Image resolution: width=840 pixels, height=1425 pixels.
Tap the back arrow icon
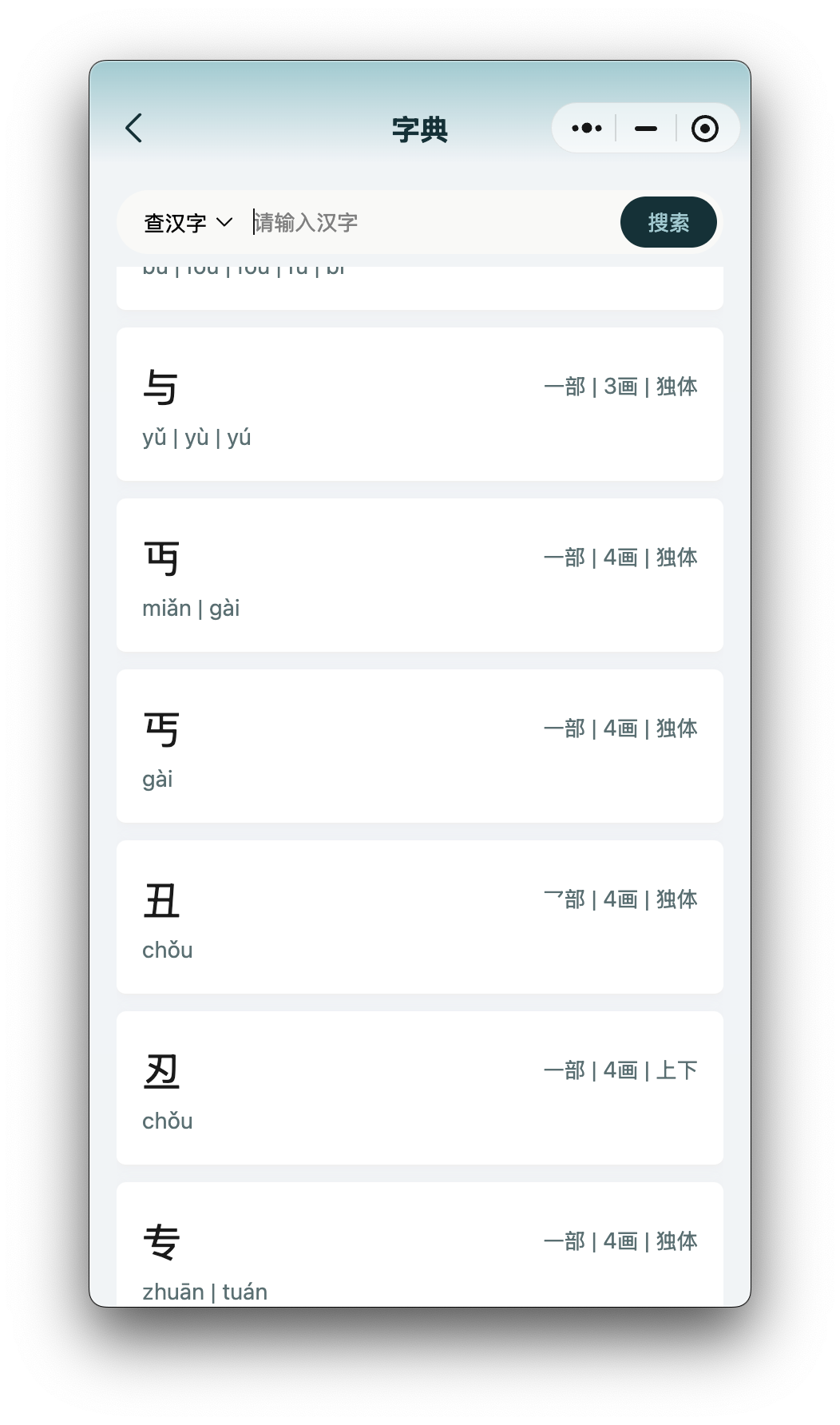[134, 128]
